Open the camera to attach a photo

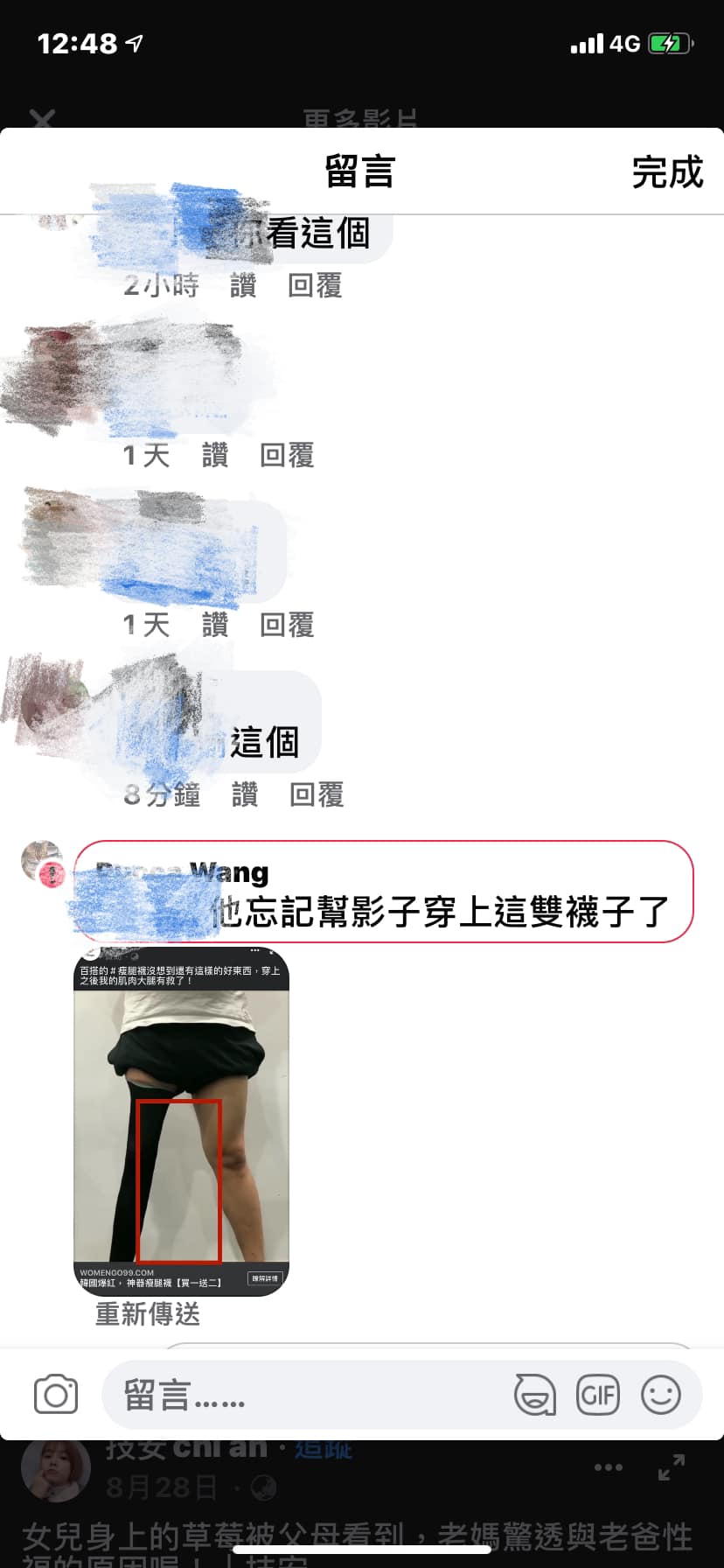coord(56,1395)
